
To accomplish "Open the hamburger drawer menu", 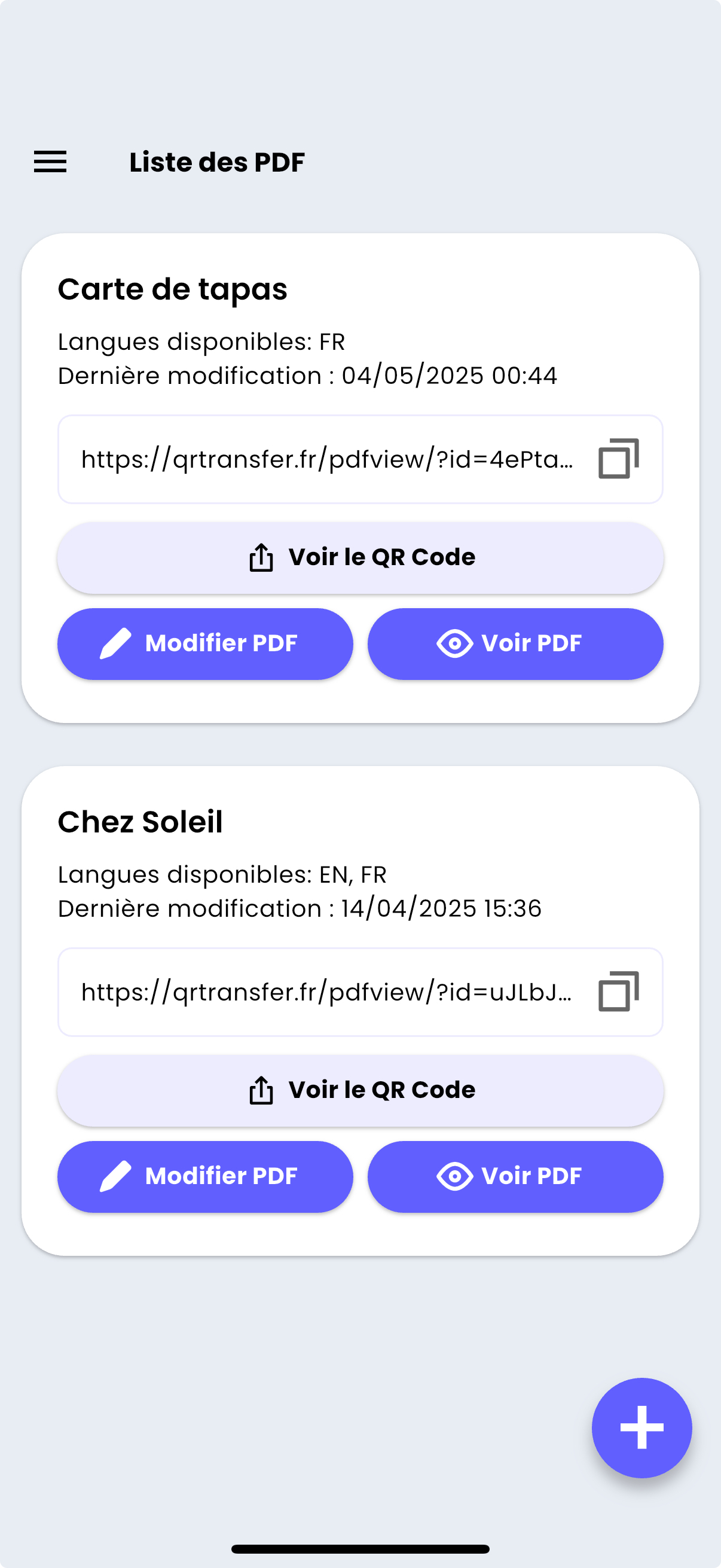I will click(50, 162).
